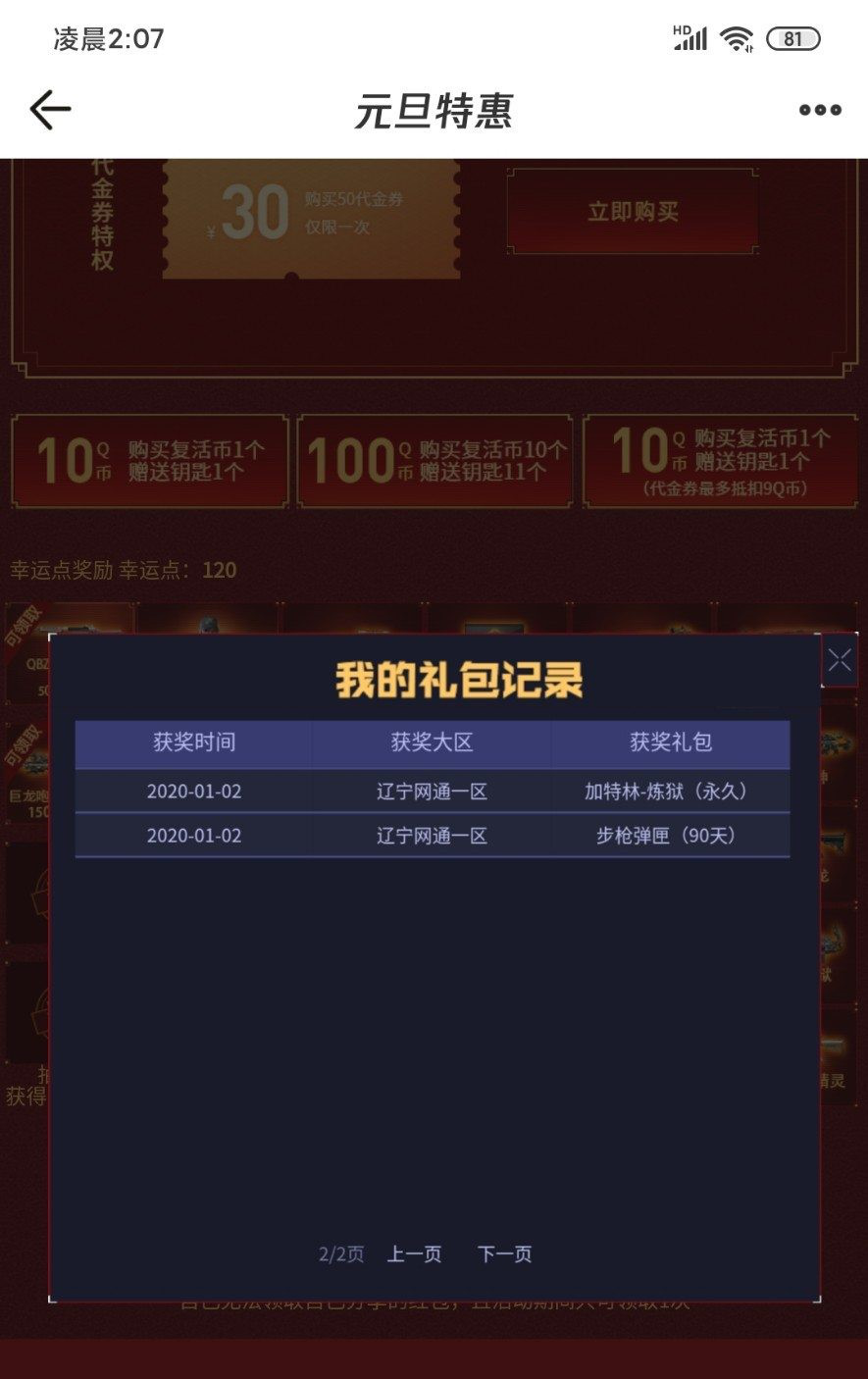Select the 步枪弹匣（90天）record row
The image size is (868, 1379).
[x=434, y=836]
